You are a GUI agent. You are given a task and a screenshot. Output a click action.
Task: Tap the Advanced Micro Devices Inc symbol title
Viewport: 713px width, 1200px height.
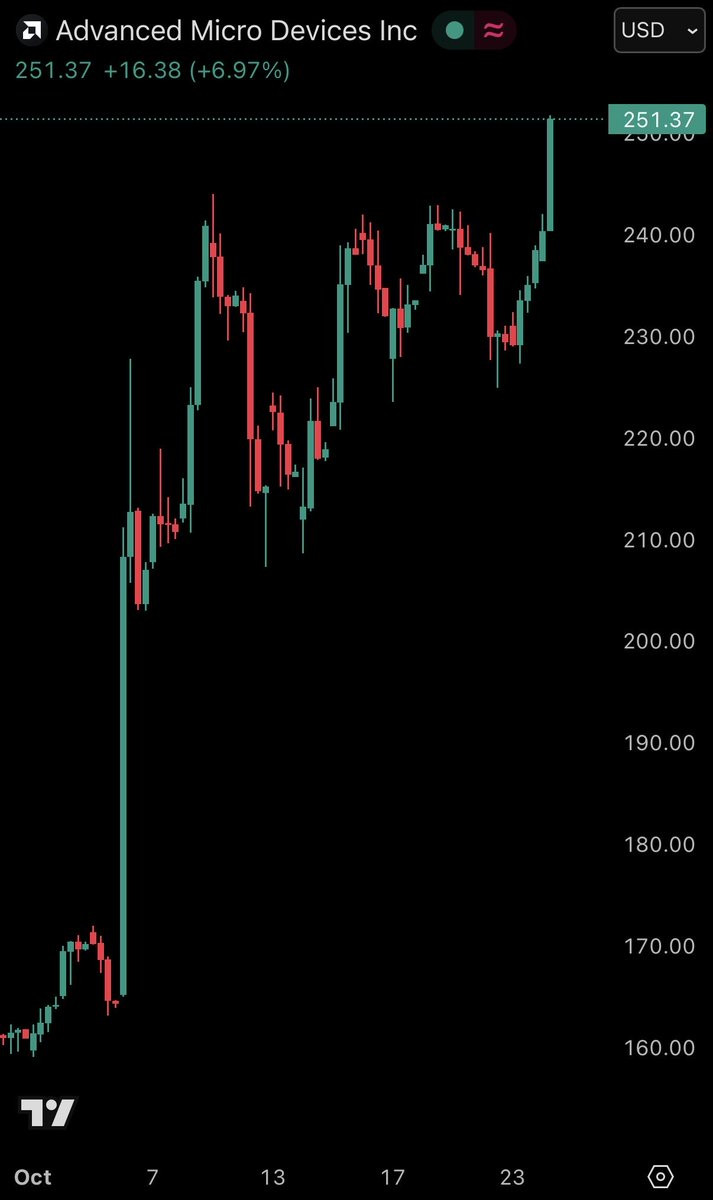pos(236,31)
